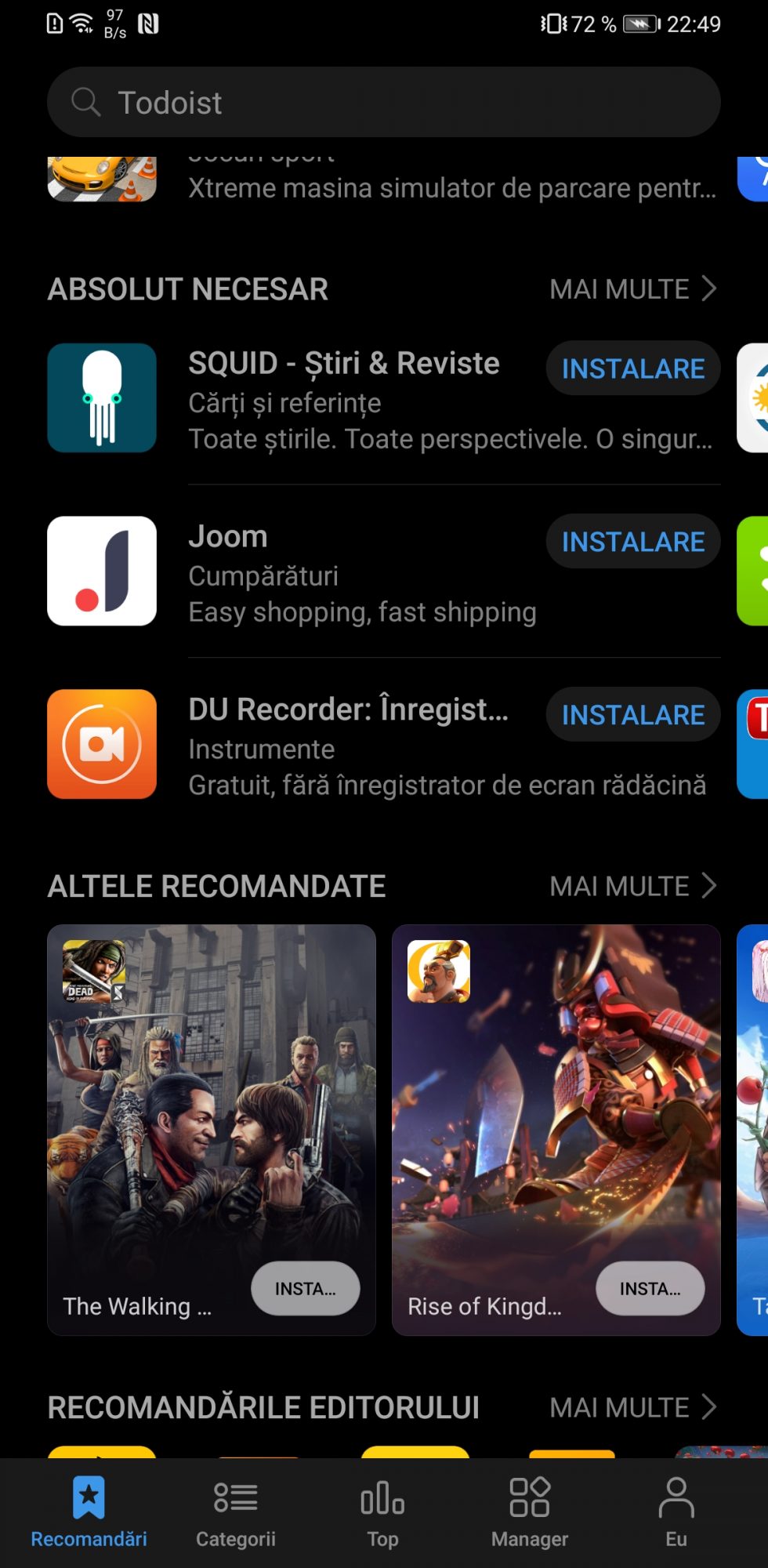Open the Todoist search box
Image resolution: width=768 pixels, height=1568 pixels.
pyautogui.click(x=383, y=102)
